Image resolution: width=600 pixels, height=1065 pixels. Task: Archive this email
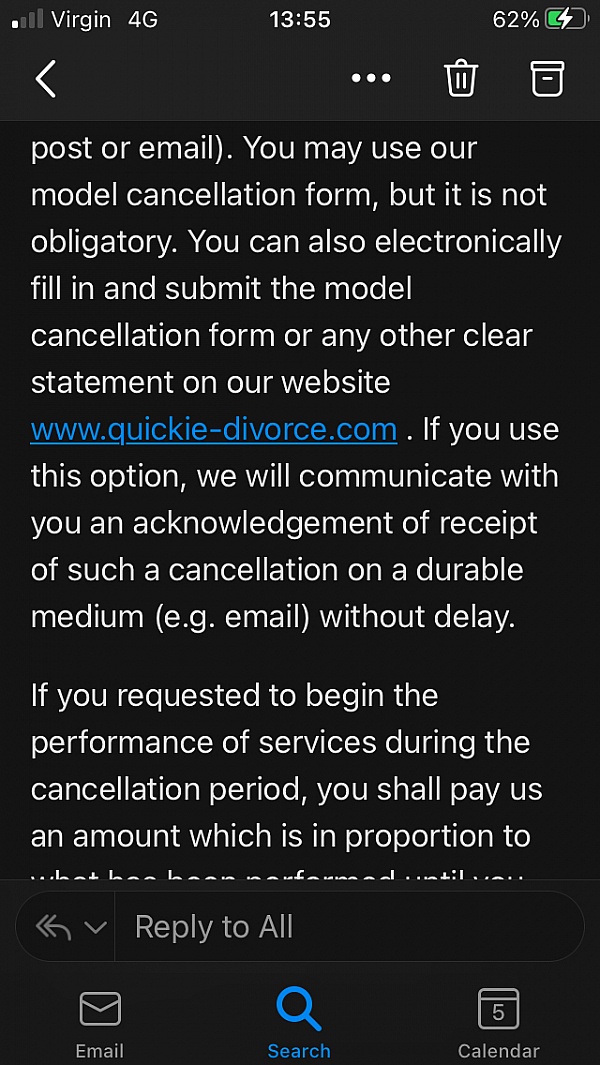click(x=547, y=78)
